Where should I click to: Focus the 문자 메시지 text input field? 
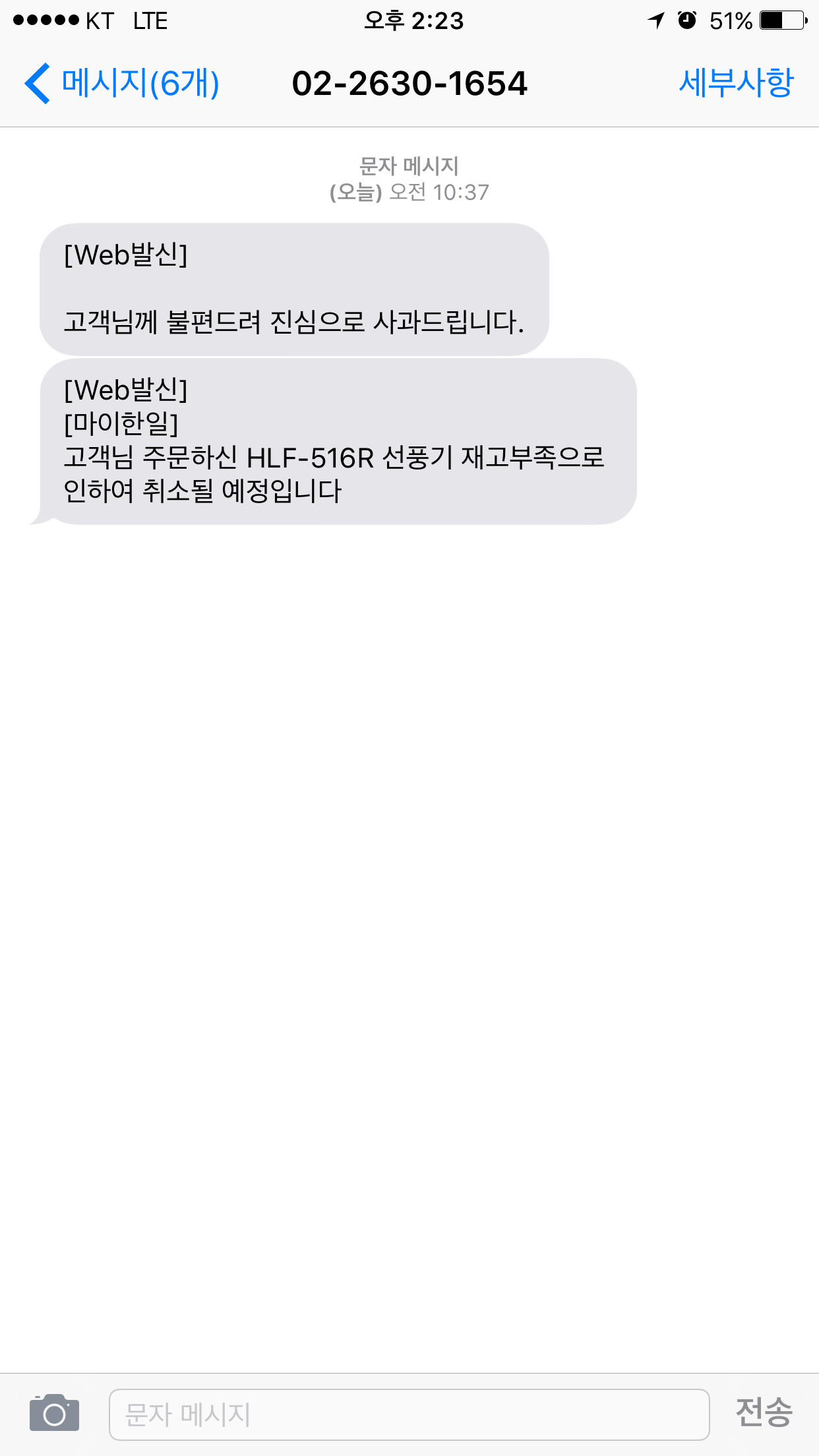click(x=409, y=1414)
